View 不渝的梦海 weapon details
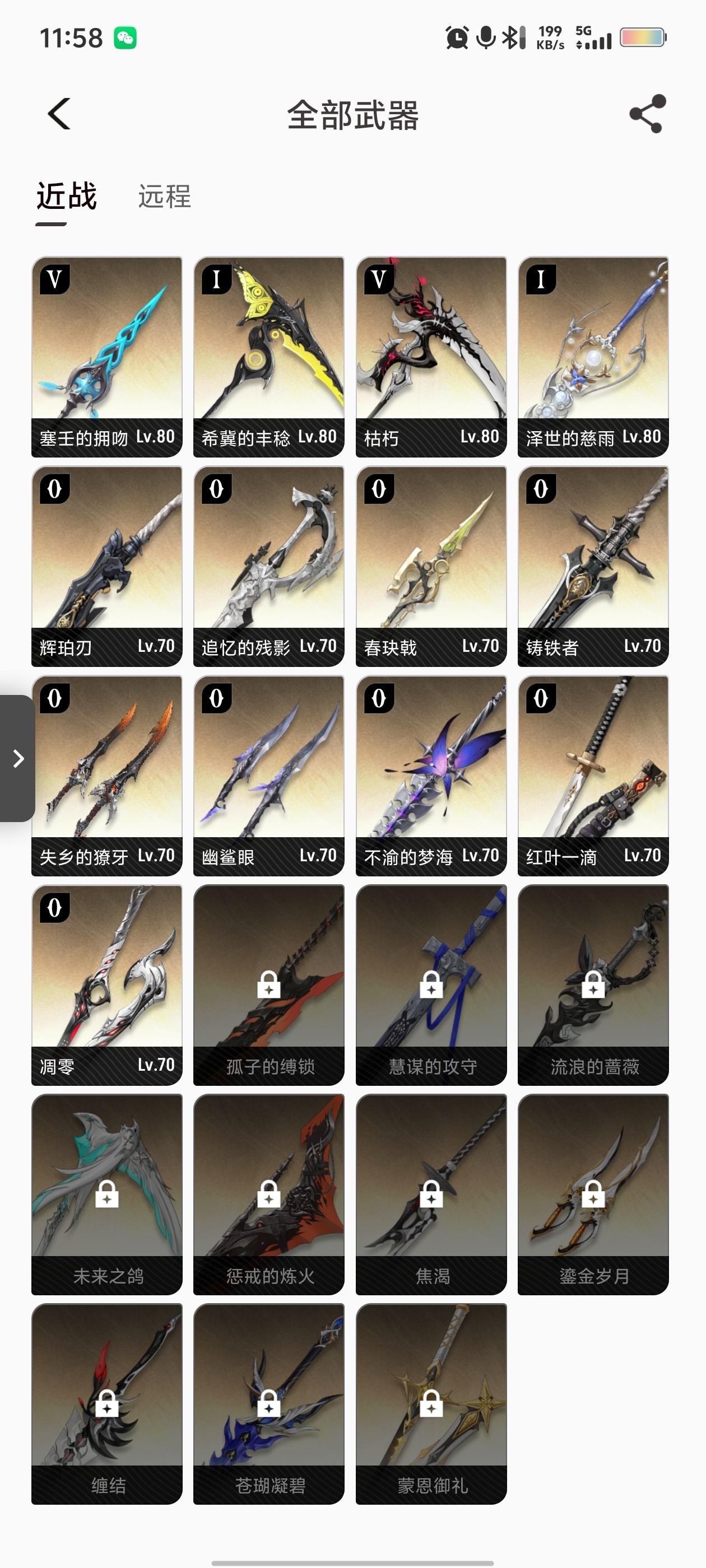 coord(431,775)
